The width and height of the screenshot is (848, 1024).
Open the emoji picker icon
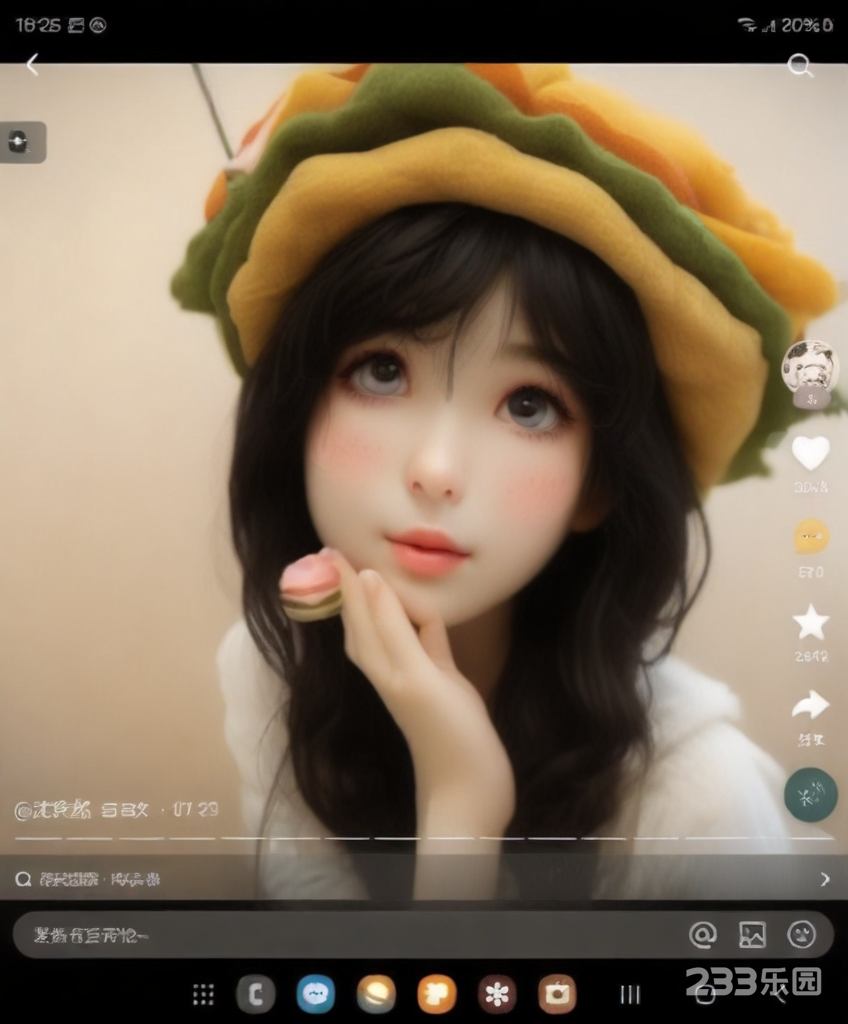(801, 935)
